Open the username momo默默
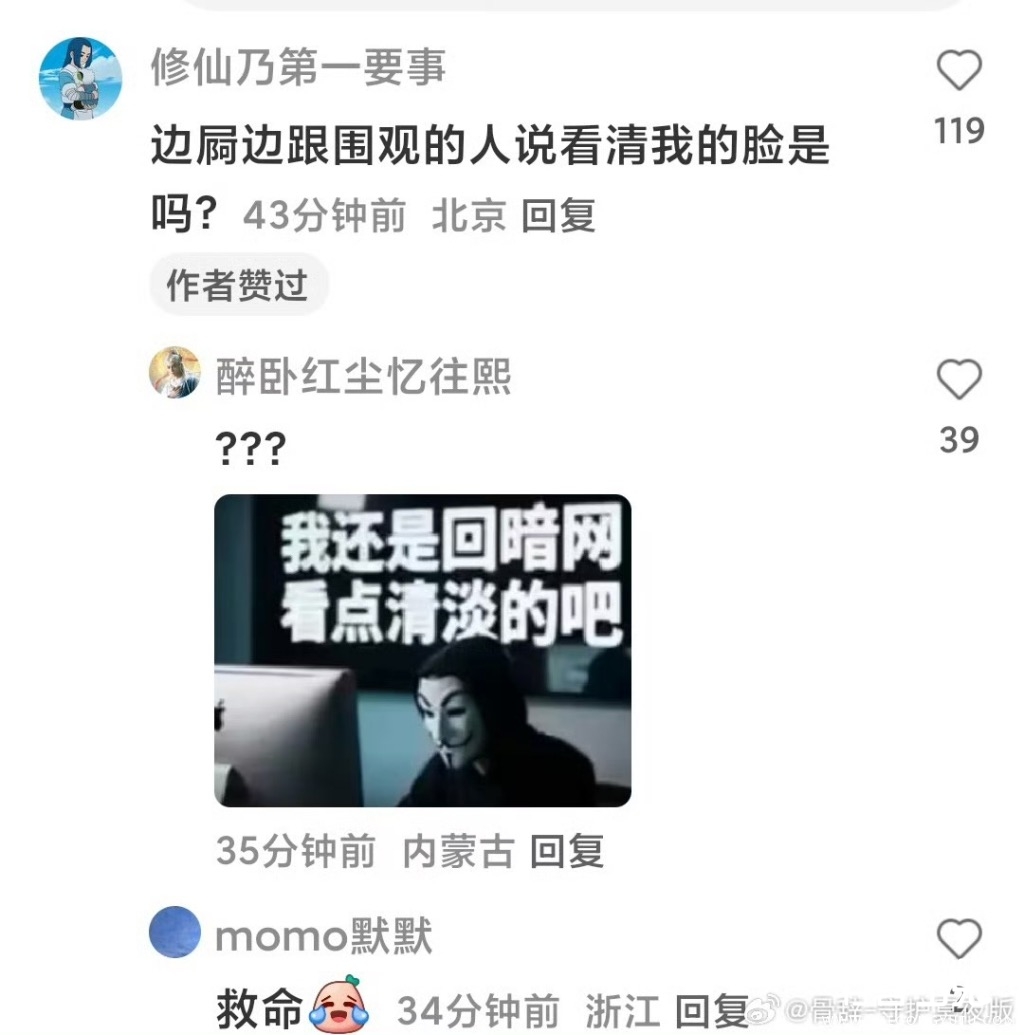The height and width of the screenshot is (1035, 1024). [324, 937]
